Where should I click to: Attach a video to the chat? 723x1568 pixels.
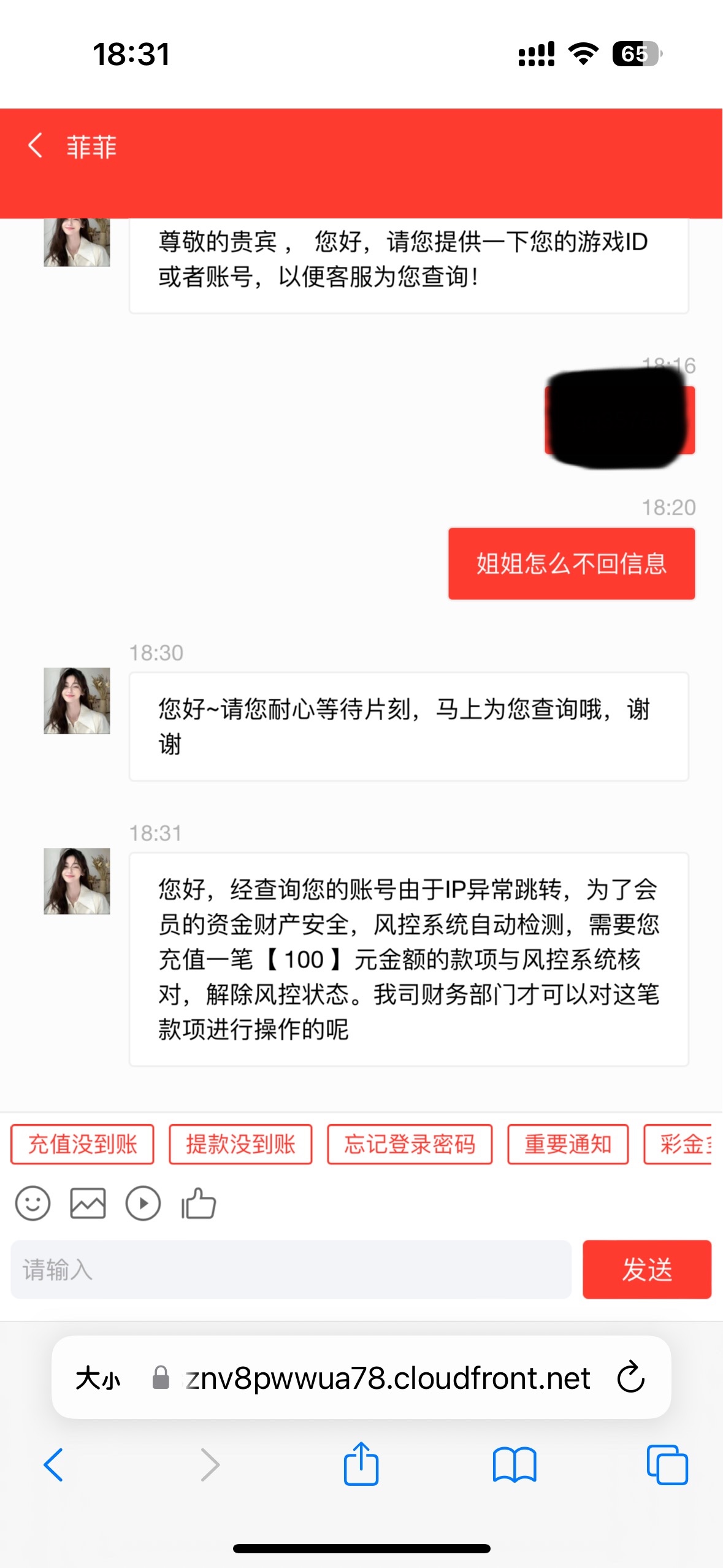pyautogui.click(x=143, y=1204)
